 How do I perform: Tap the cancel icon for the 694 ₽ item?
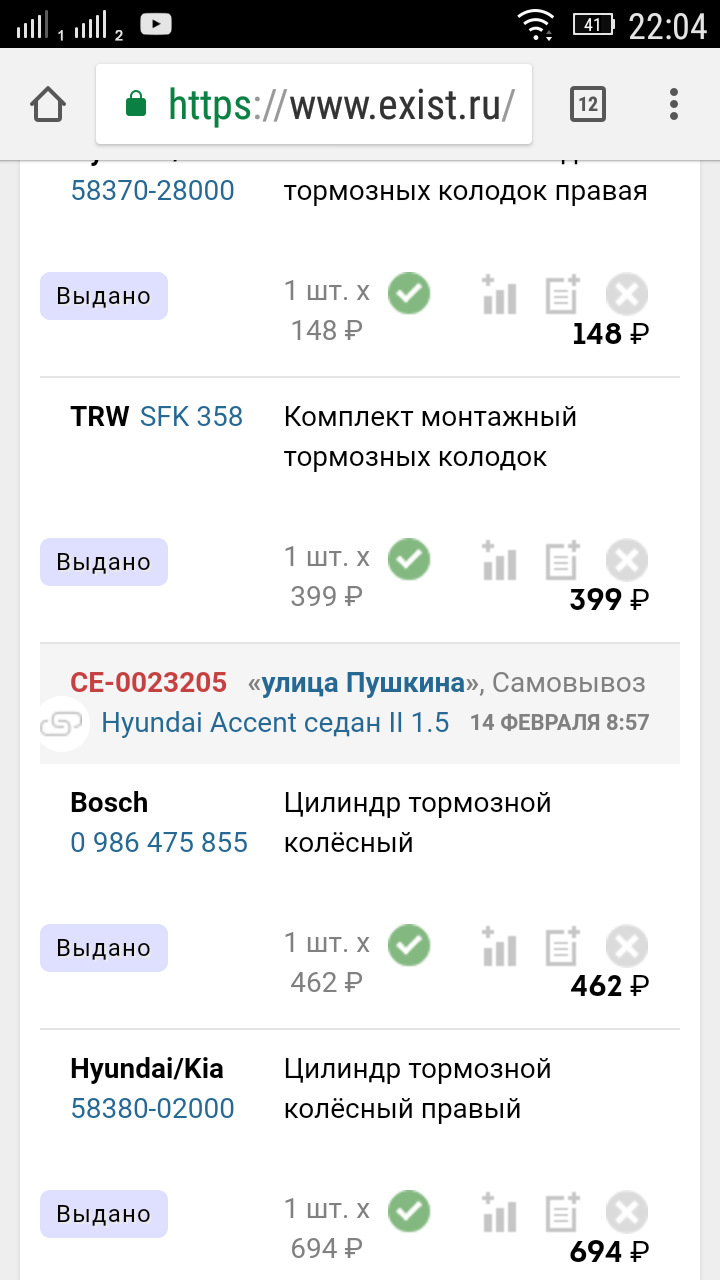[x=627, y=1213]
